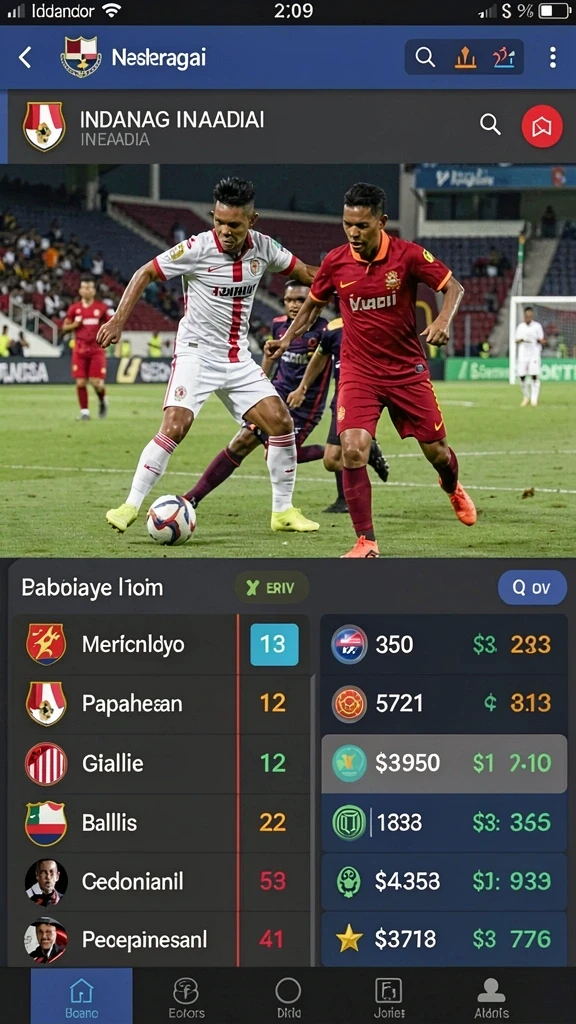The height and width of the screenshot is (1024, 576).
Task: Select the highlighted $3950 row
Action: coord(443,763)
